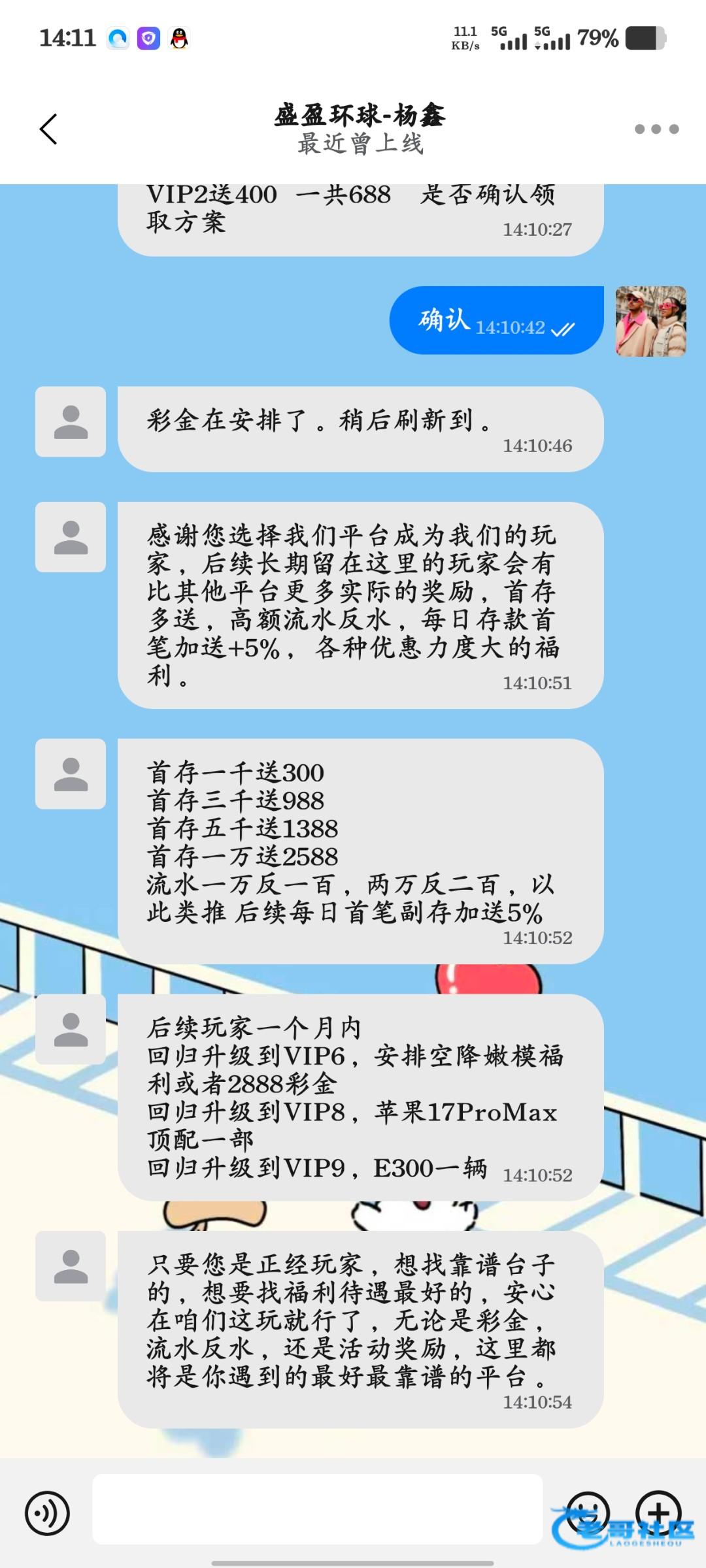Open the chat title 盛盈环球-杨鑫
Image resolution: width=706 pixels, height=1568 pixels.
pos(360,116)
